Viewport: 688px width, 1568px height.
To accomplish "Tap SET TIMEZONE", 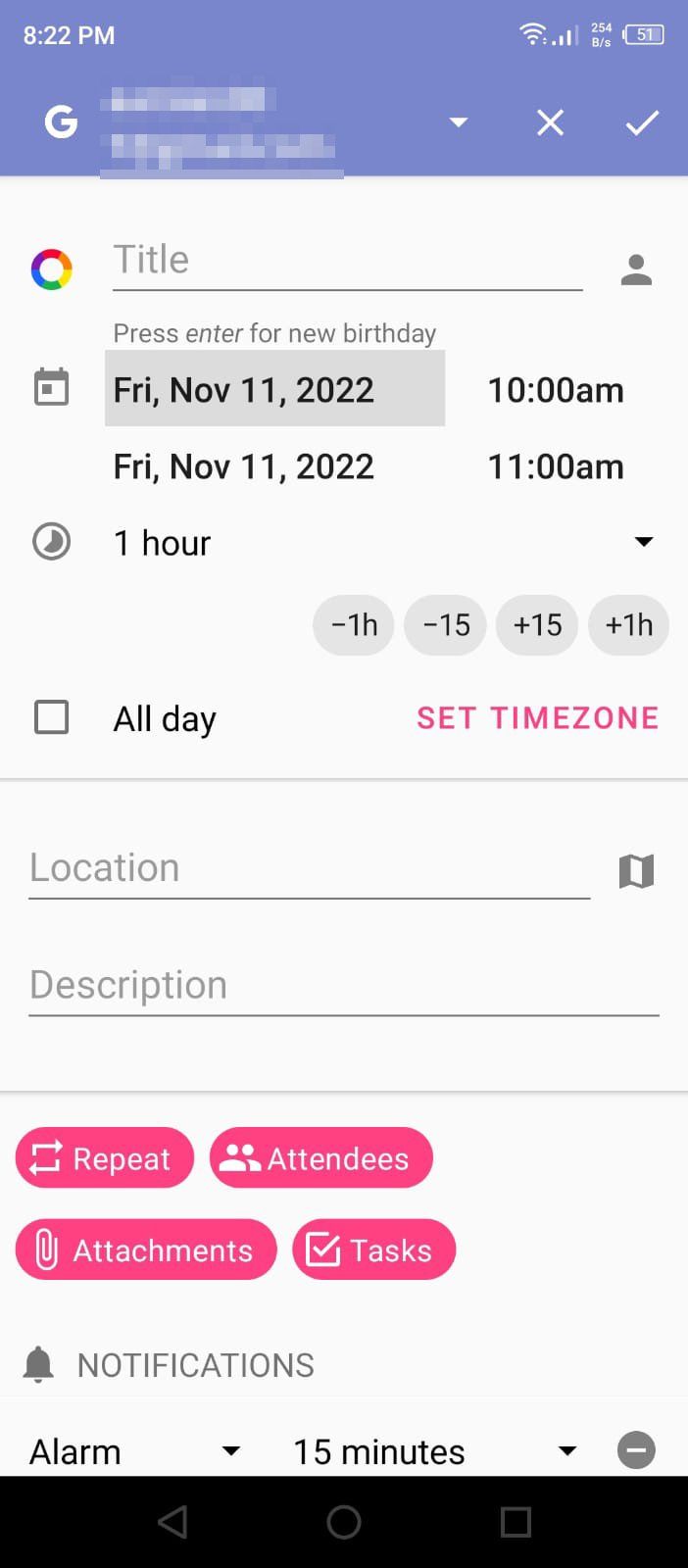I will pos(538,718).
